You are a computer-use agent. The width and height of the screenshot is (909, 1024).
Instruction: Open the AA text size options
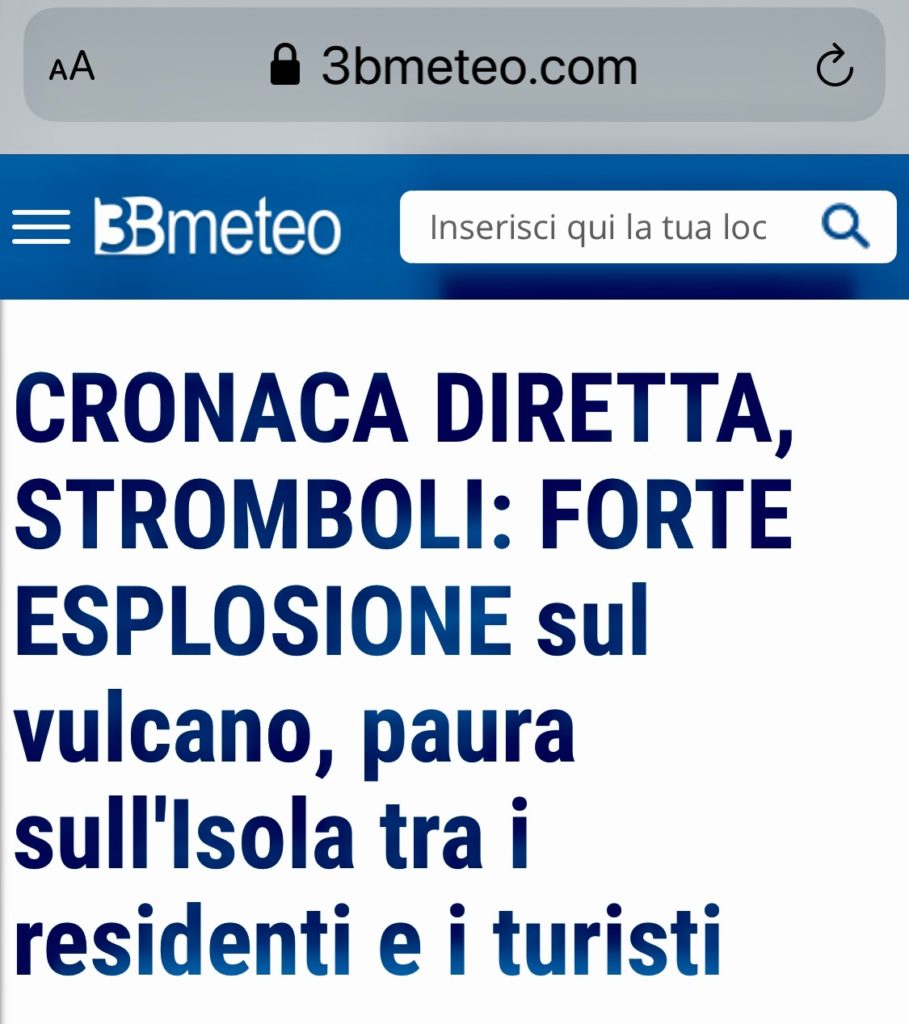71,67
